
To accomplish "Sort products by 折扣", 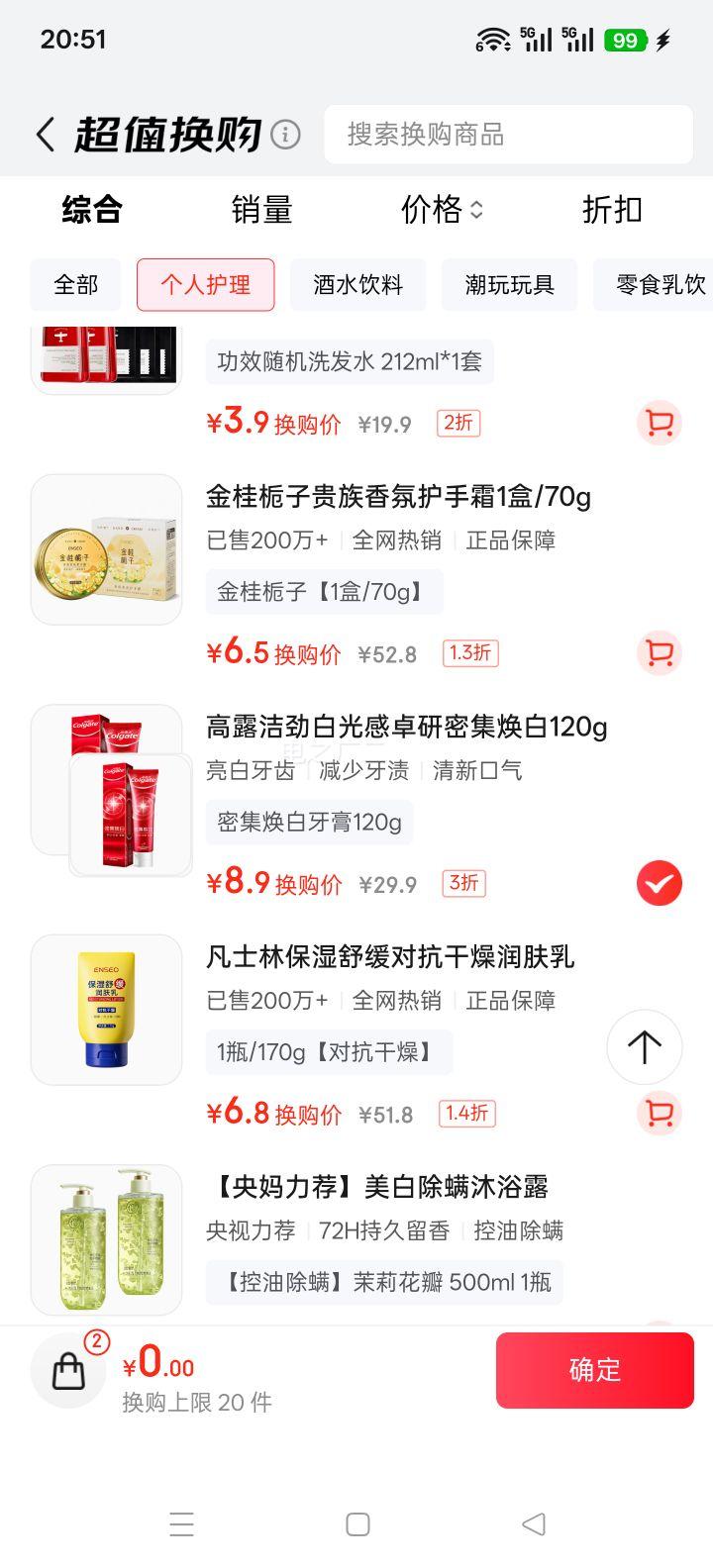I will coord(612,210).
